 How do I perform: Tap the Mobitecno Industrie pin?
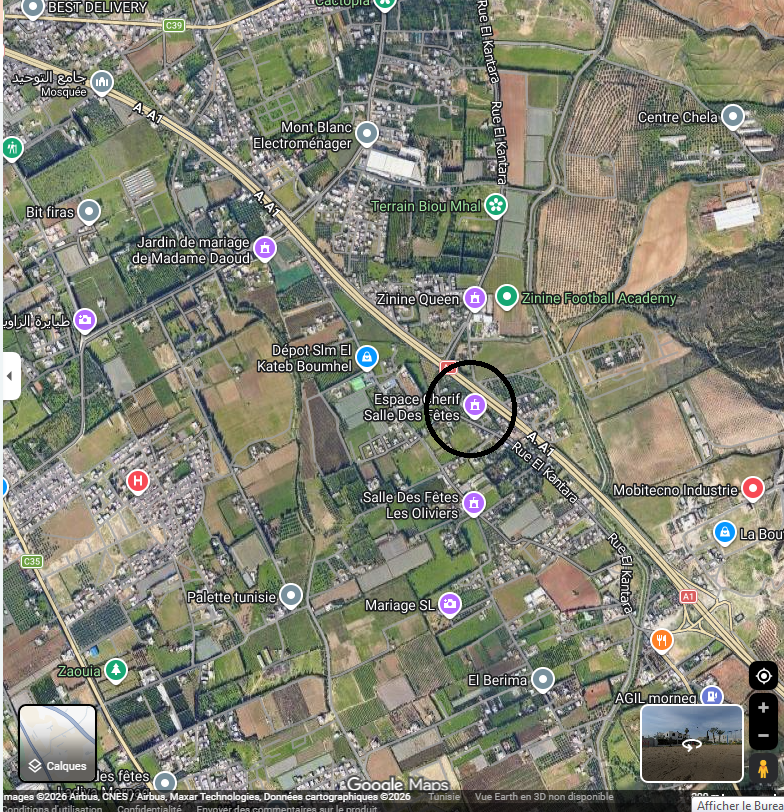point(753,489)
